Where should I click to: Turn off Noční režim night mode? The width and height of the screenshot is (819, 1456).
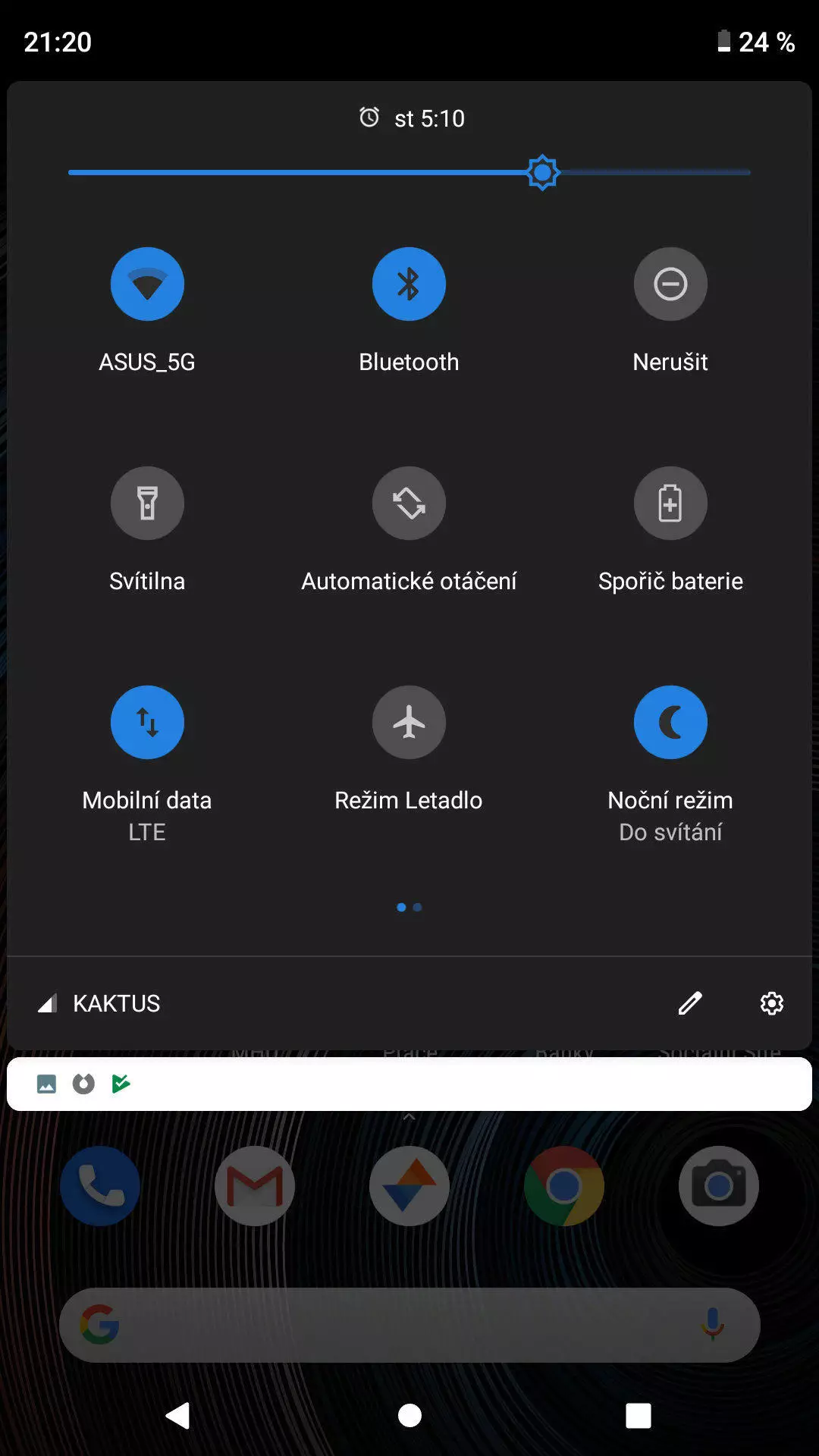[670, 723]
